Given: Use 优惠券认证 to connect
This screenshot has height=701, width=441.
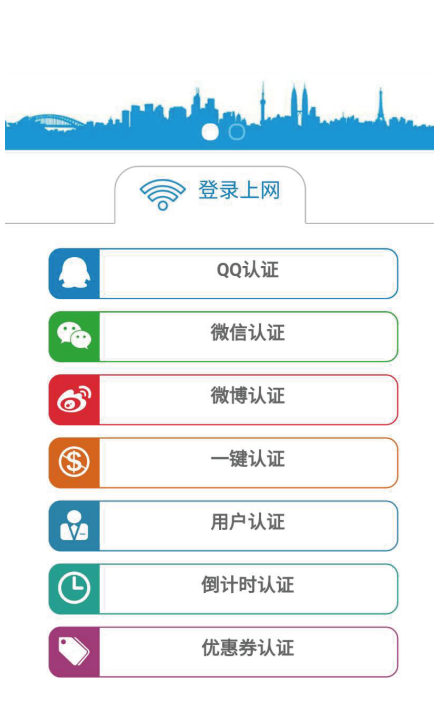Looking at the screenshot, I should click(x=223, y=652).
